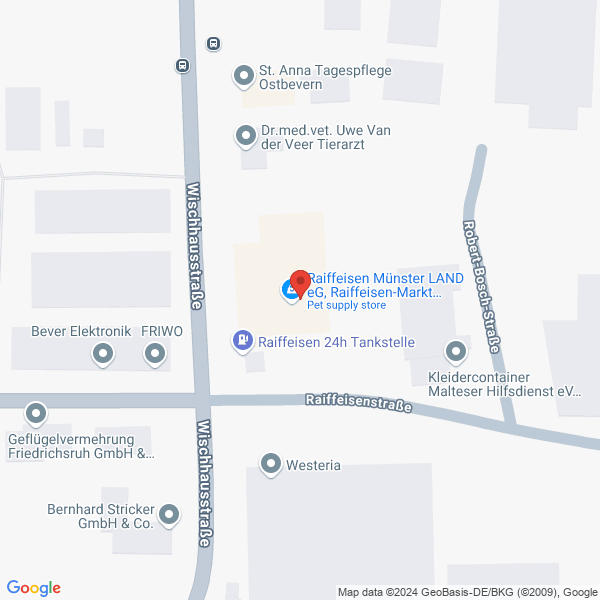The width and height of the screenshot is (600, 600).
Task: Tap Kleidercontainer Malteser Hilfsdienst marker
Action: (x=456, y=352)
